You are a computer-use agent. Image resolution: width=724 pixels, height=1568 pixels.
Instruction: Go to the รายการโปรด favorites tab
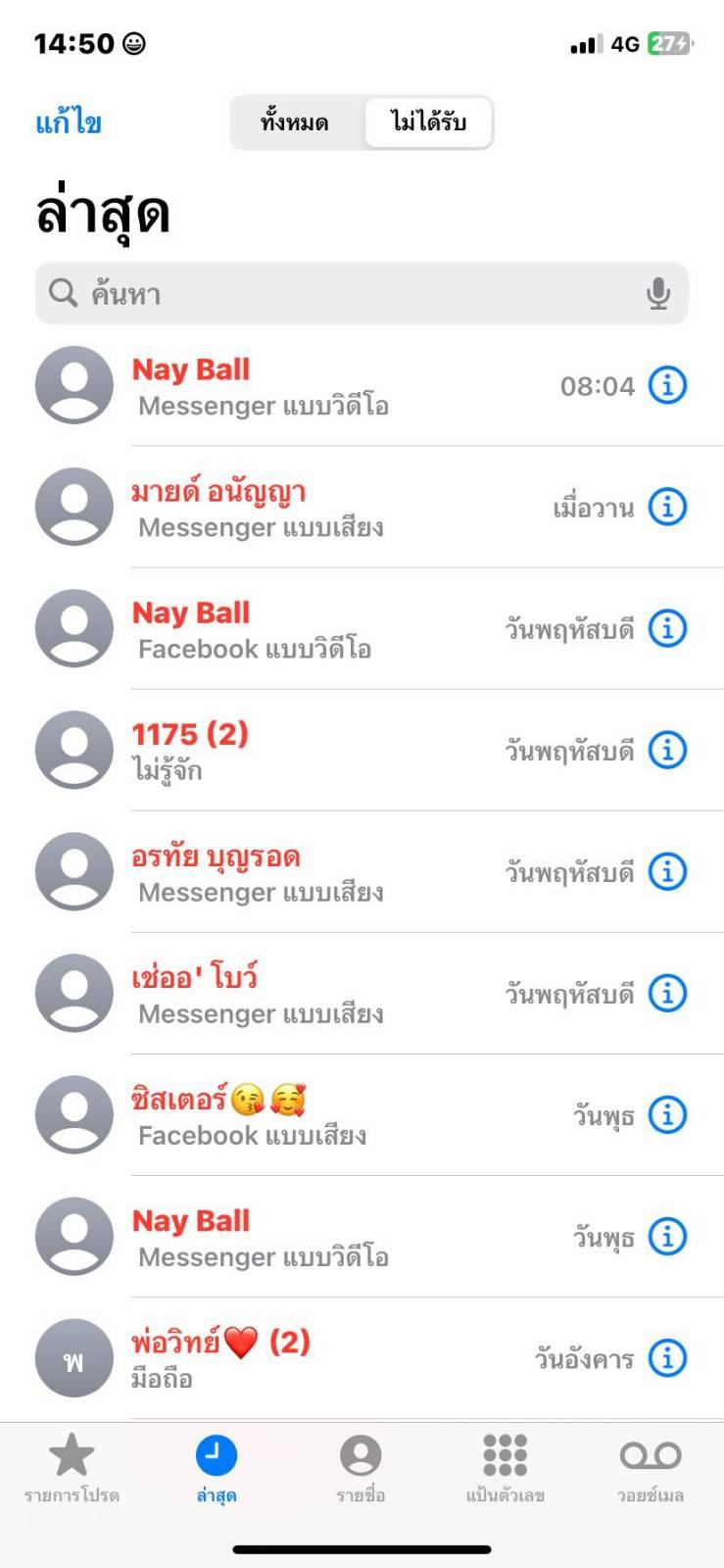[x=72, y=1468]
